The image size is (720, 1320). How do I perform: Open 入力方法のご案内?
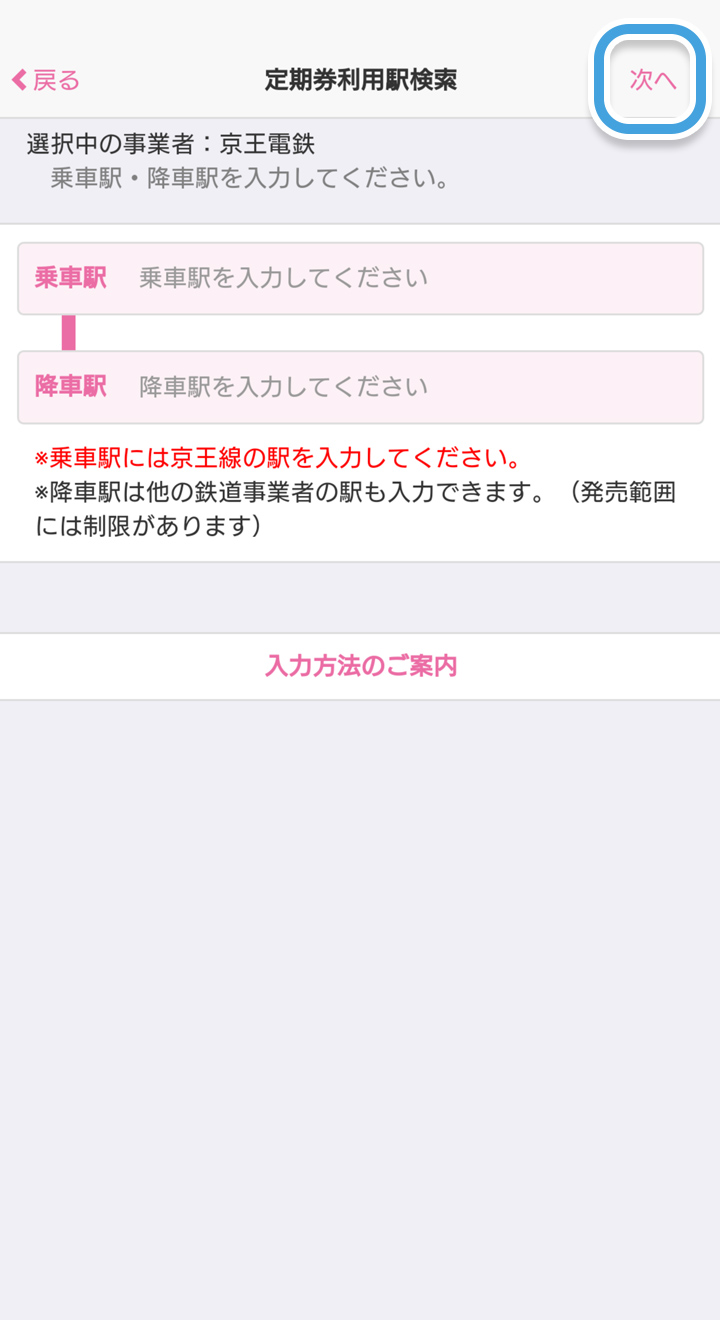(360, 667)
